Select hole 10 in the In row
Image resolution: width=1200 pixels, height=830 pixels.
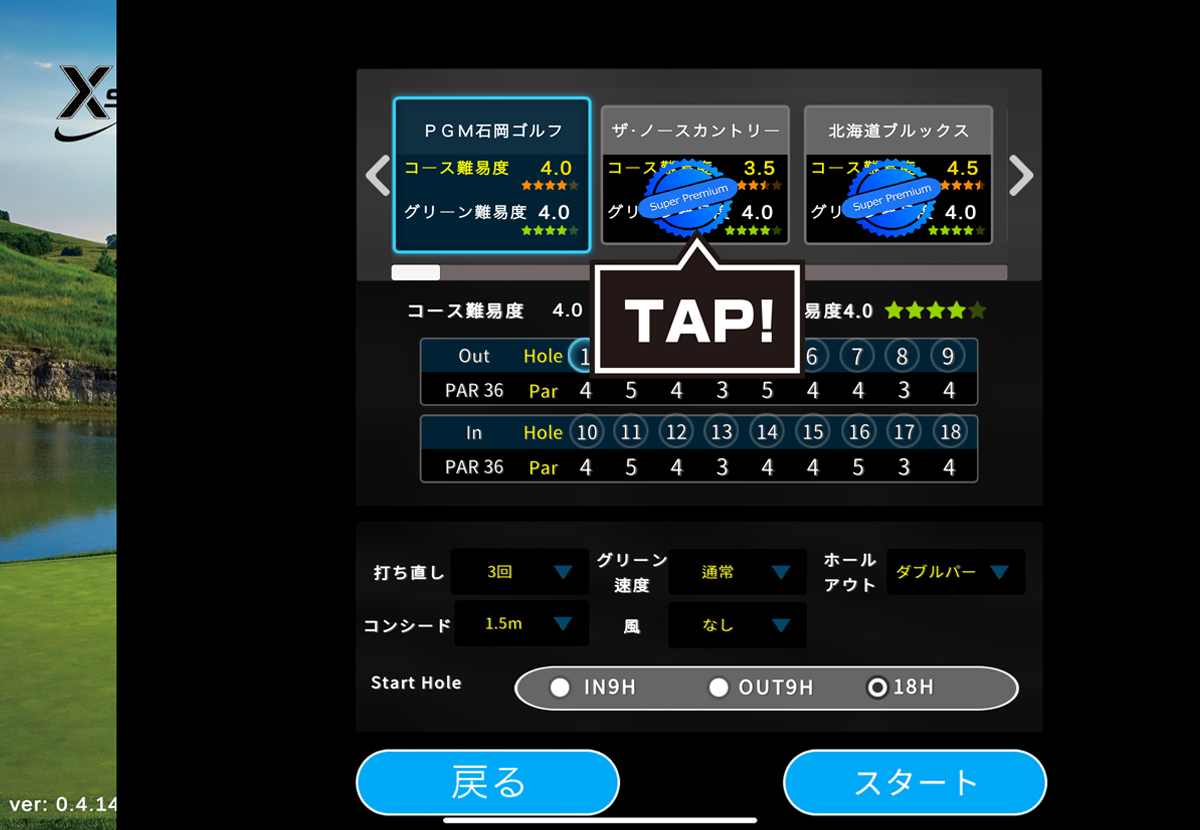tap(586, 432)
